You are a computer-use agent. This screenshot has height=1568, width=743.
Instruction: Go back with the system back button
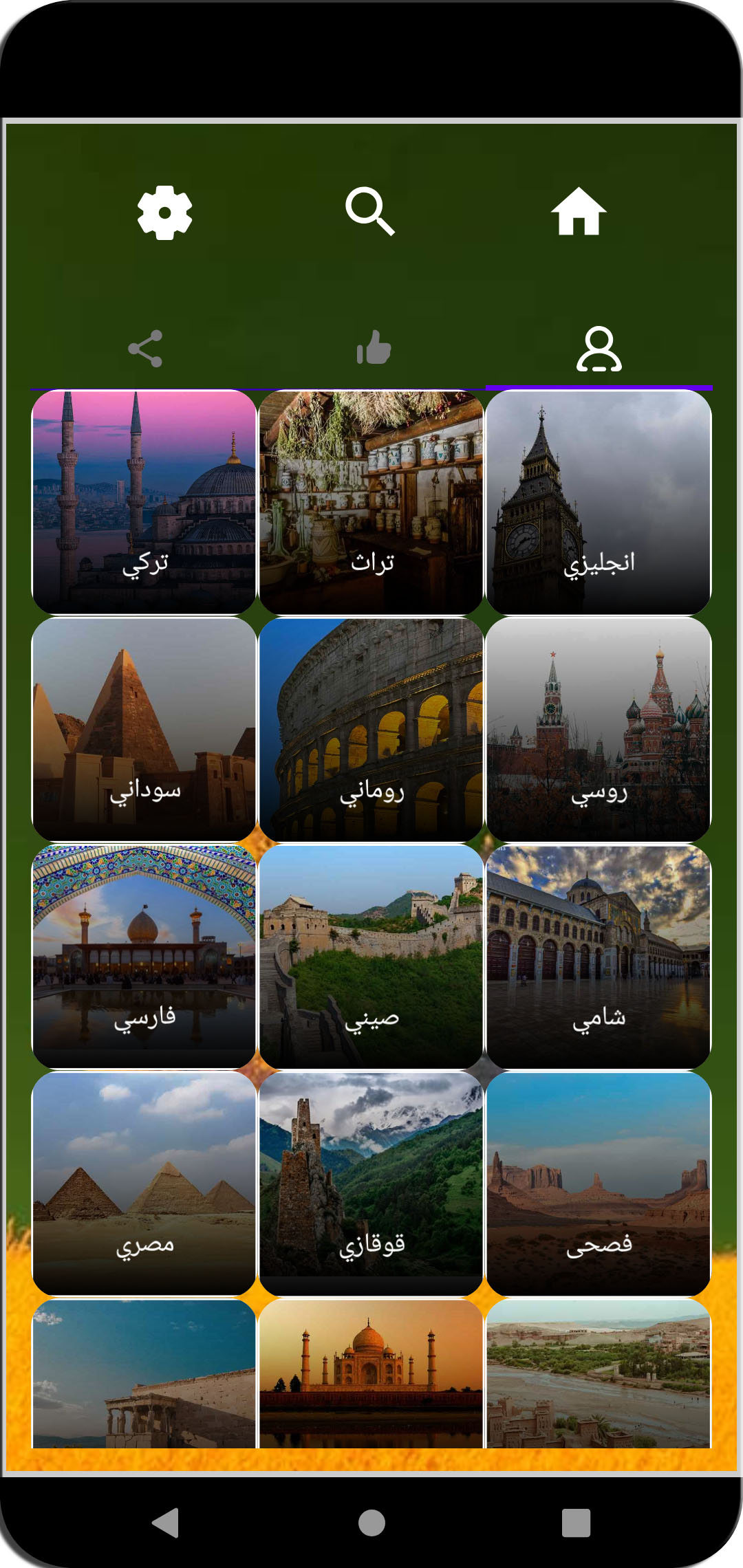(166, 1523)
